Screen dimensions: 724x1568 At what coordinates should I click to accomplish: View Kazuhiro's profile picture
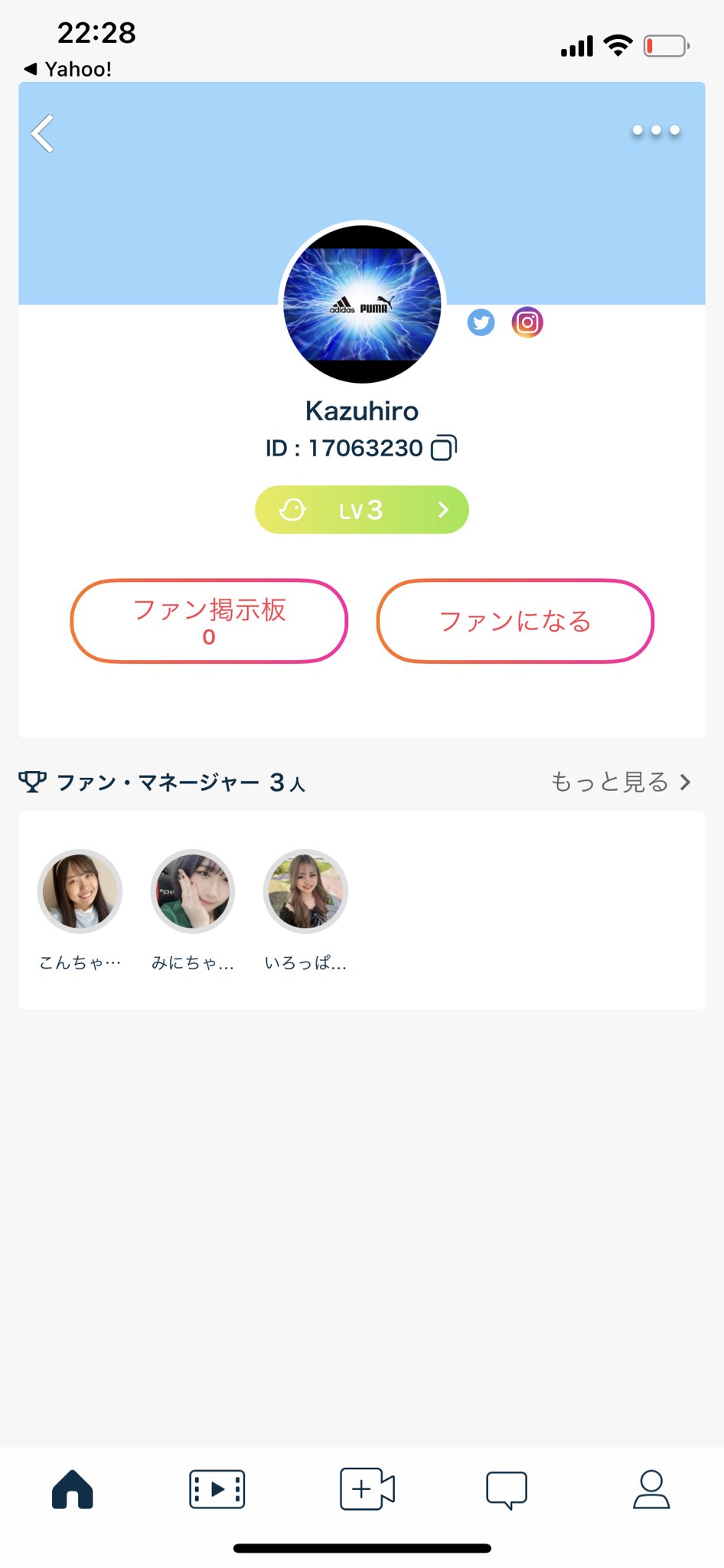point(362,304)
